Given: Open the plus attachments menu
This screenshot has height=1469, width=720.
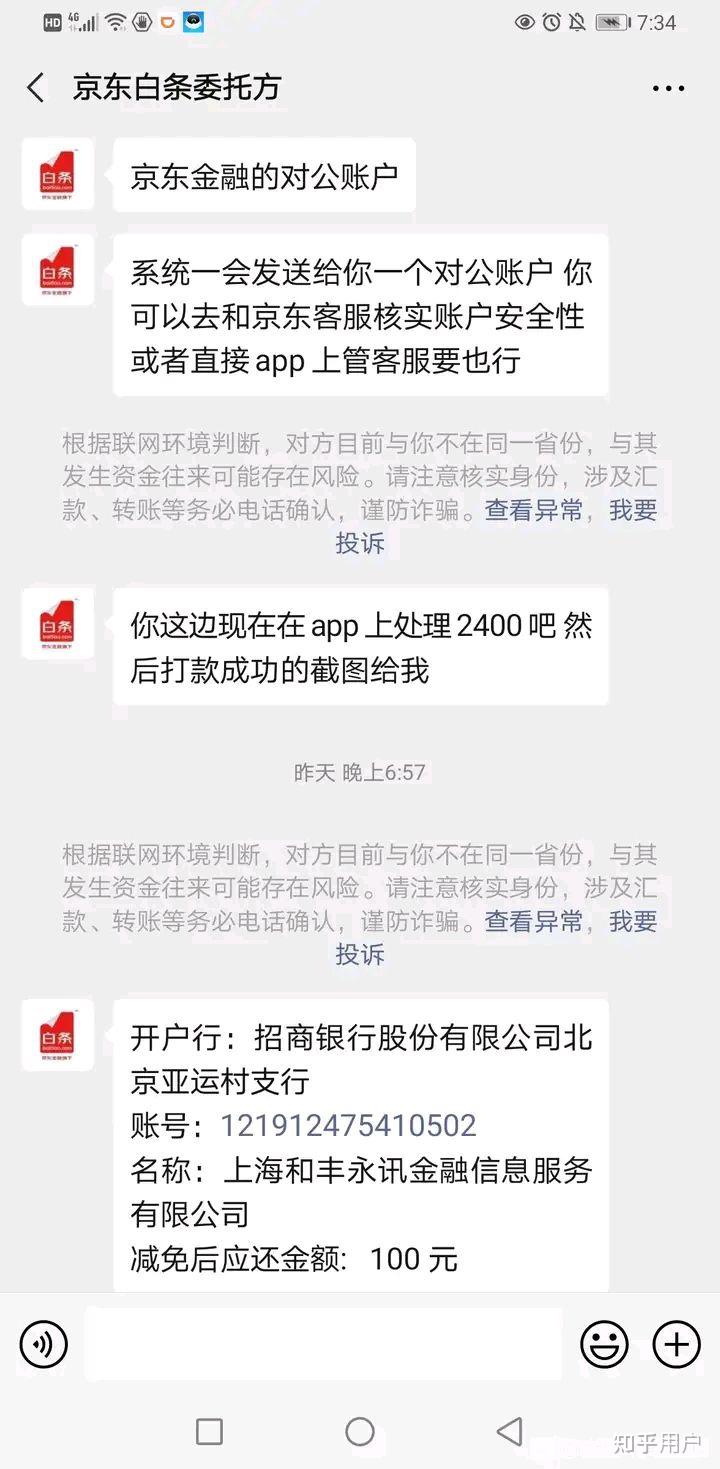Looking at the screenshot, I should 677,1344.
